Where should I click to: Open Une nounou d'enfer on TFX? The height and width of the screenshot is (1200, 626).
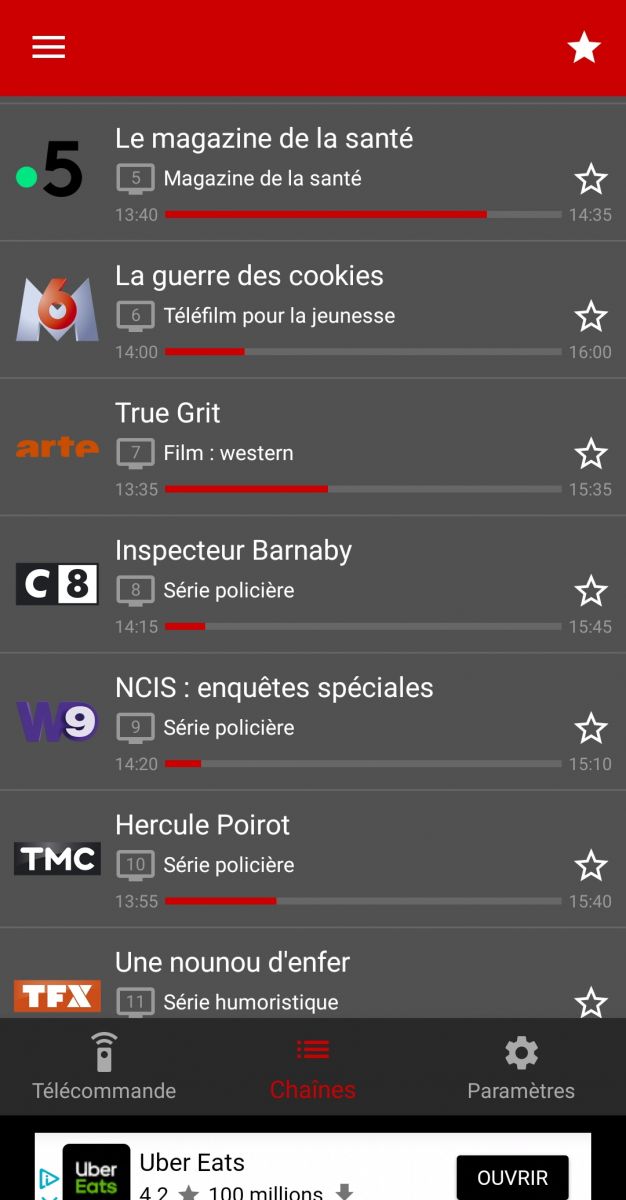tap(300, 980)
